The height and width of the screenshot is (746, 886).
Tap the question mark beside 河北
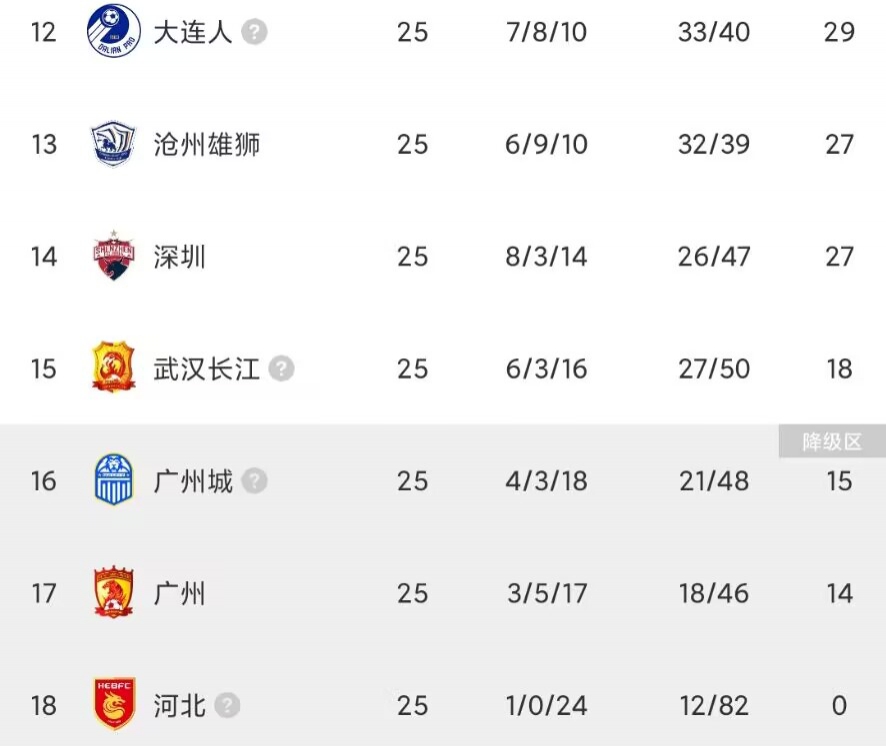228,706
